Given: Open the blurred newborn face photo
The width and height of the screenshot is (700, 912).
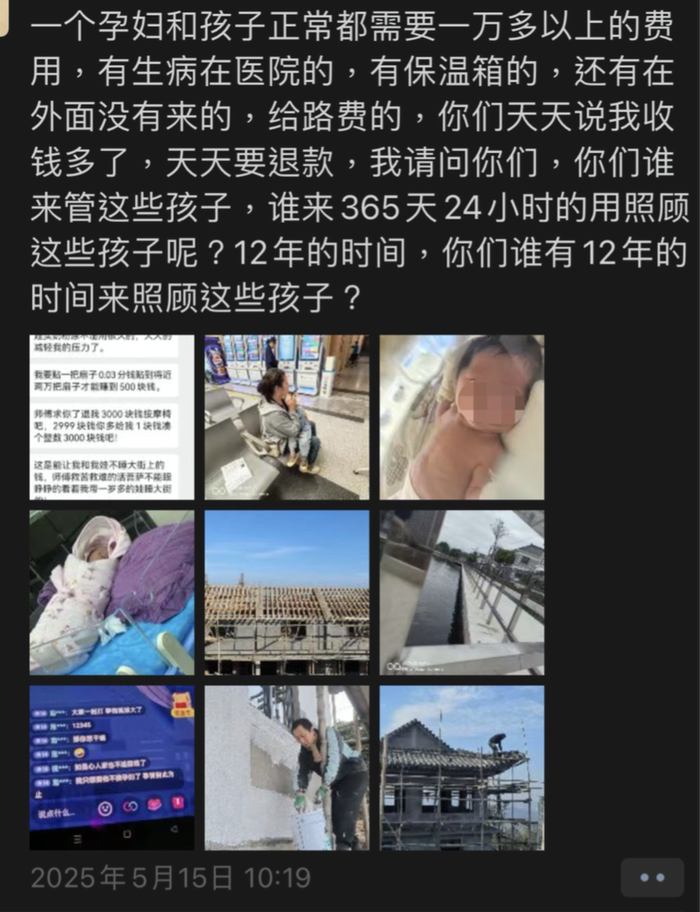Looking at the screenshot, I should pos(462,417).
